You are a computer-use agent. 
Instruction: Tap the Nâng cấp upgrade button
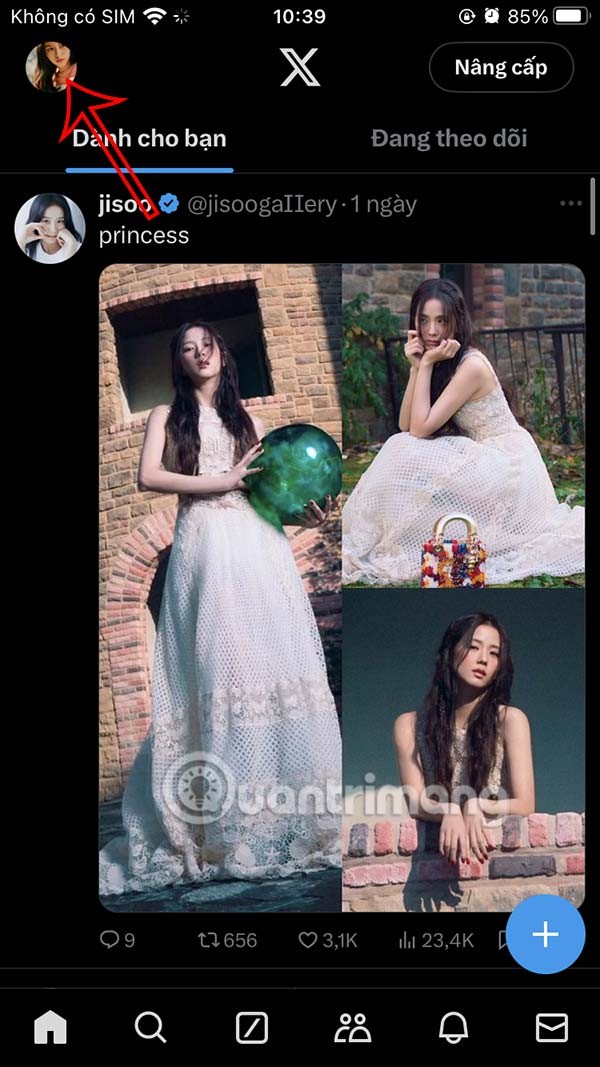tap(501, 68)
